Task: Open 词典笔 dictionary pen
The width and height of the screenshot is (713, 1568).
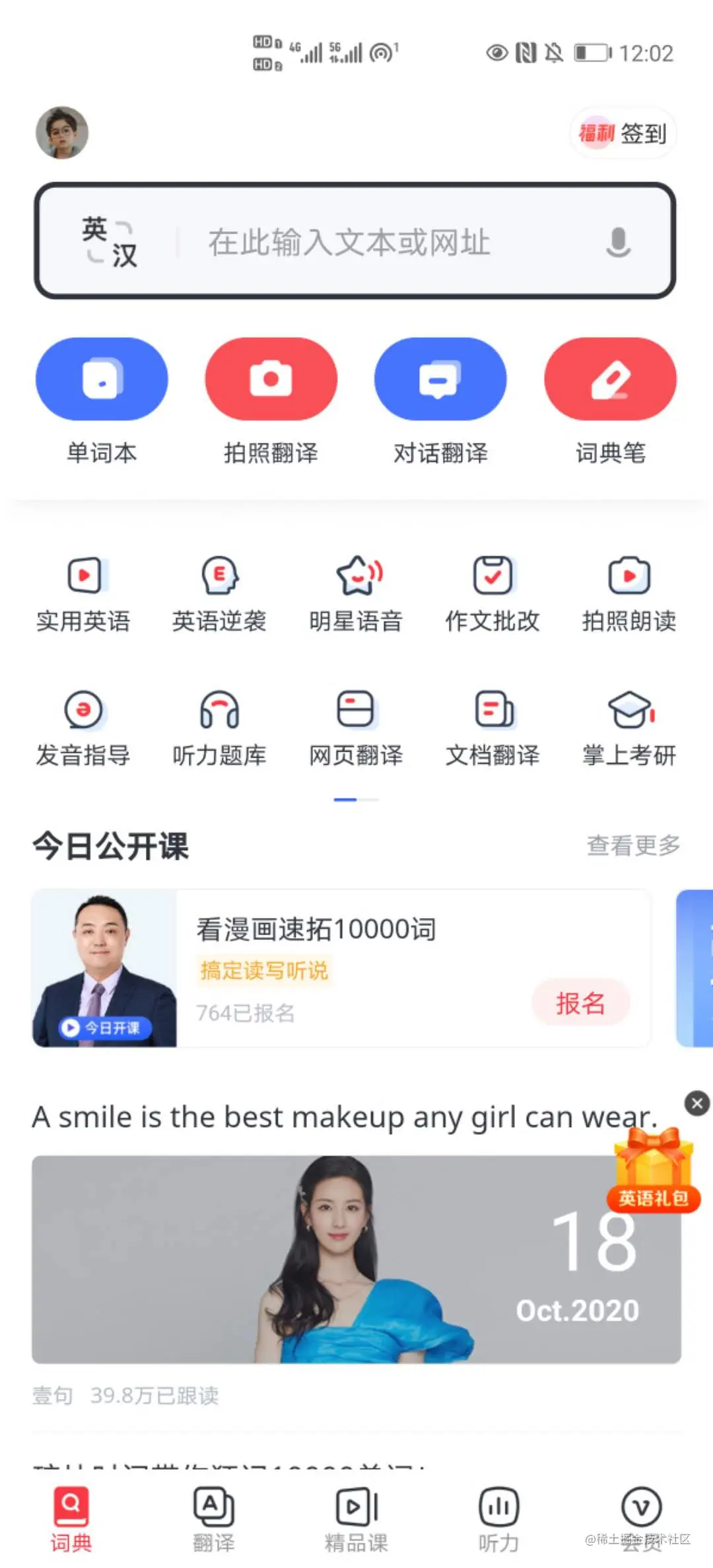Action: coord(610,379)
